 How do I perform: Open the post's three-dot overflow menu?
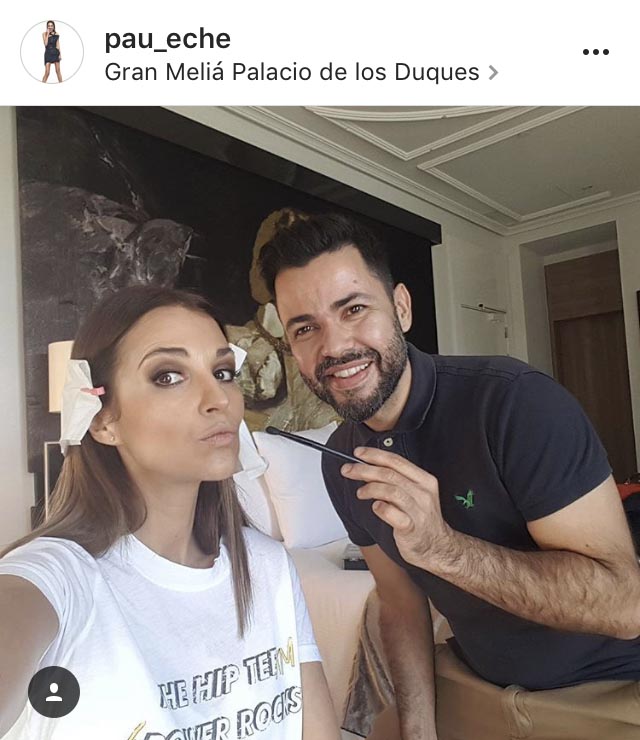point(595,52)
